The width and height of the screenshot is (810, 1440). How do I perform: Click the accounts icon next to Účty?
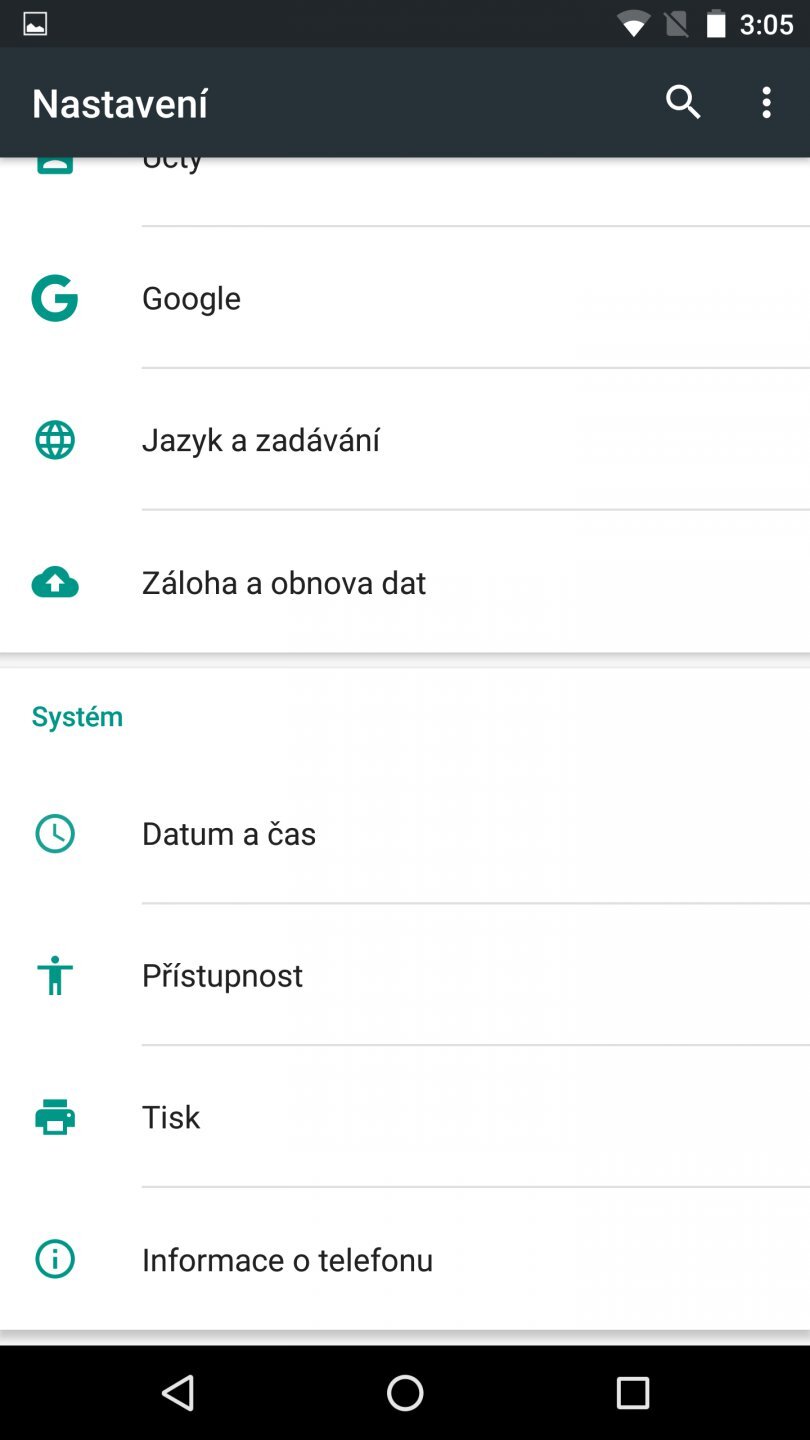[54, 160]
